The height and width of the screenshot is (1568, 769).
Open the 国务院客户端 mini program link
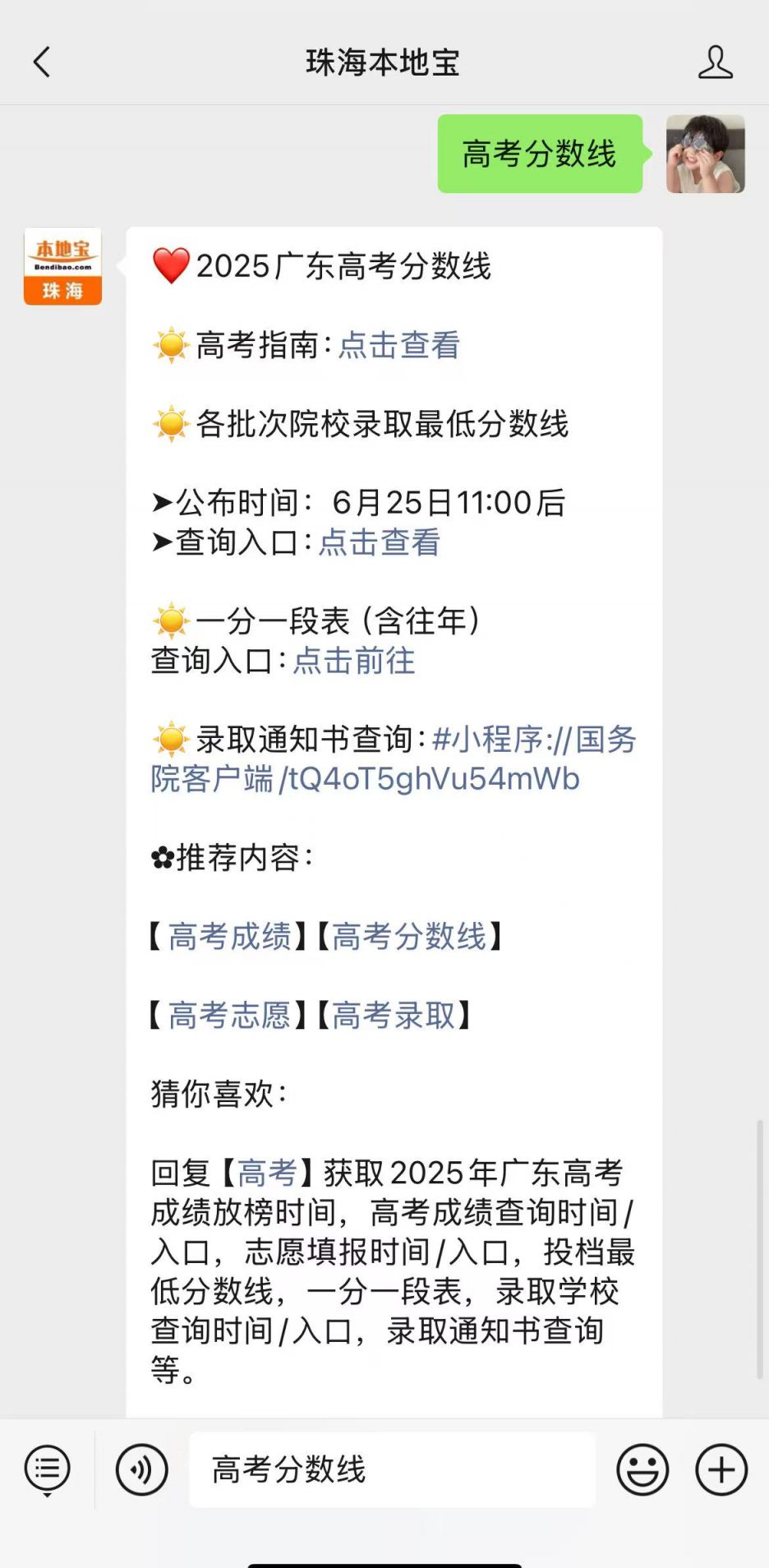point(394,760)
